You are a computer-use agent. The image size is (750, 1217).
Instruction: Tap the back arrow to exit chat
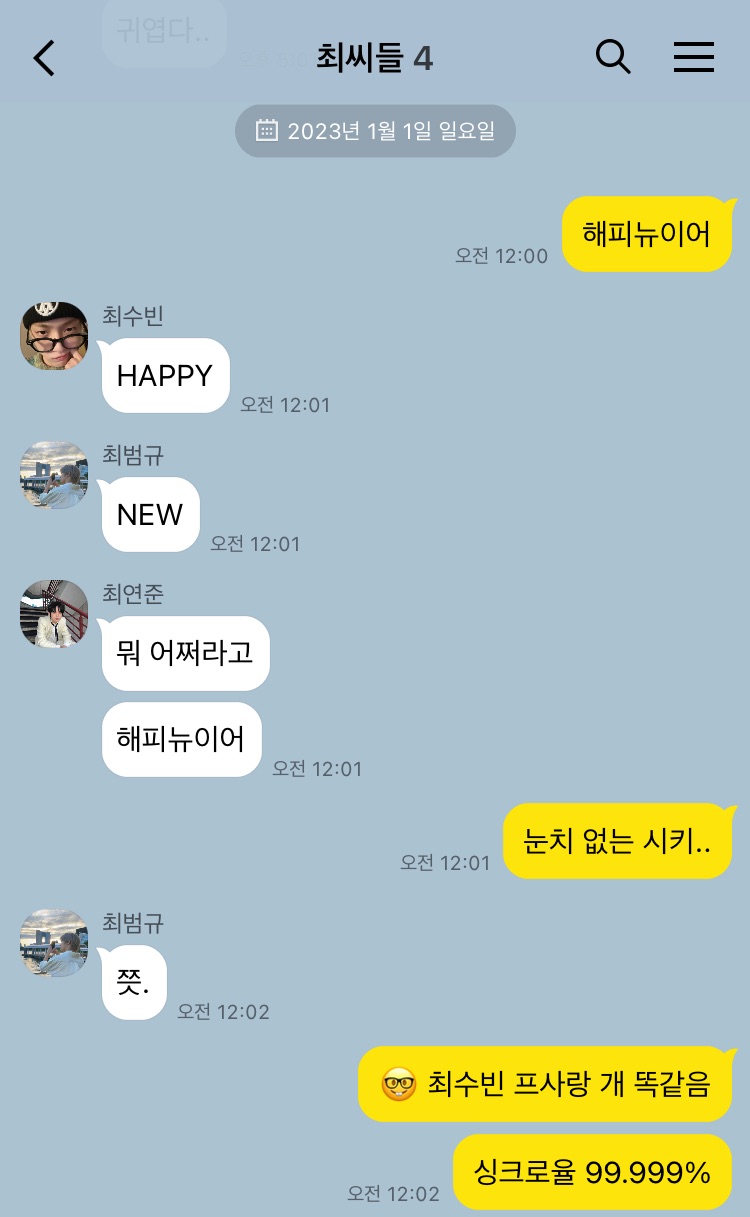(42, 57)
